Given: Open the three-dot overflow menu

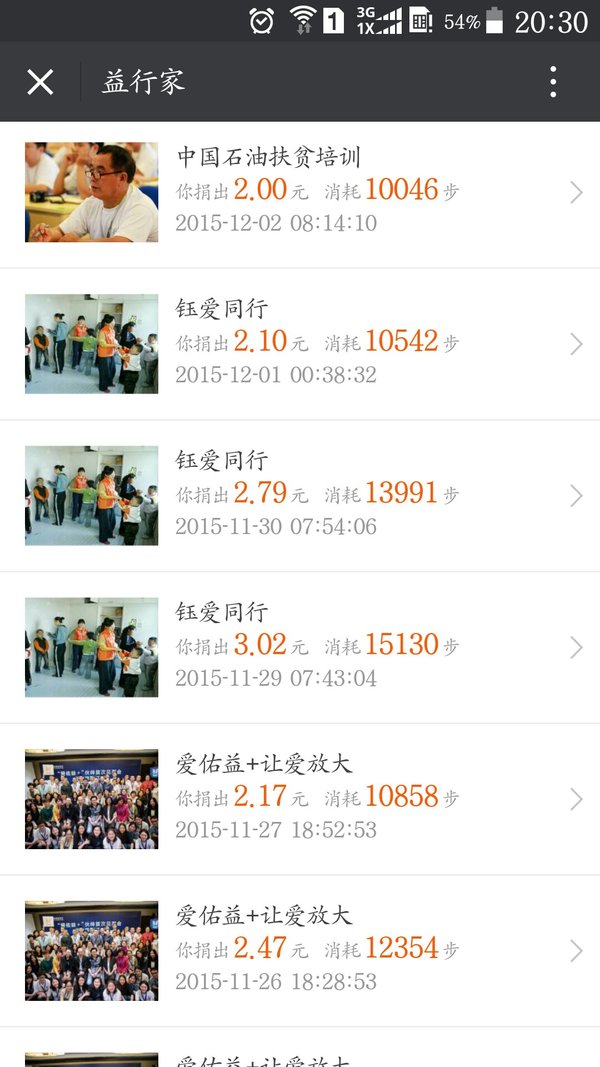Looking at the screenshot, I should (x=553, y=82).
